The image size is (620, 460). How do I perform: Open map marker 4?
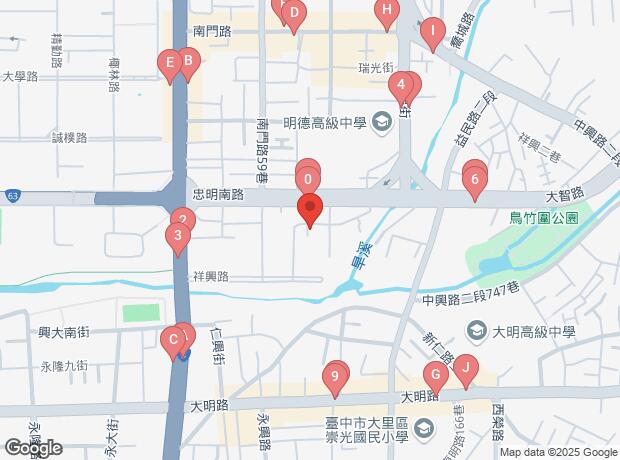coord(401,86)
